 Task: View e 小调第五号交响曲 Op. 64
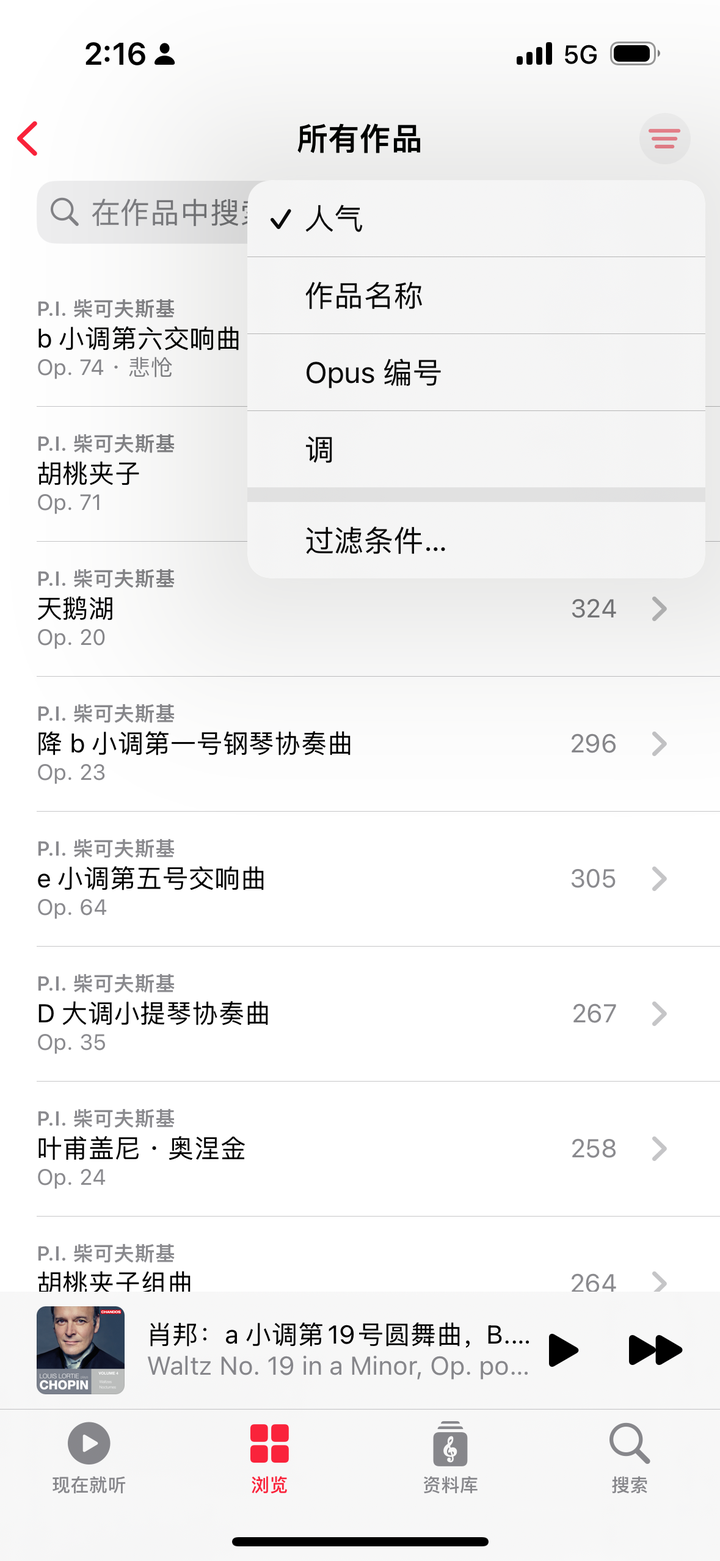(x=350, y=879)
